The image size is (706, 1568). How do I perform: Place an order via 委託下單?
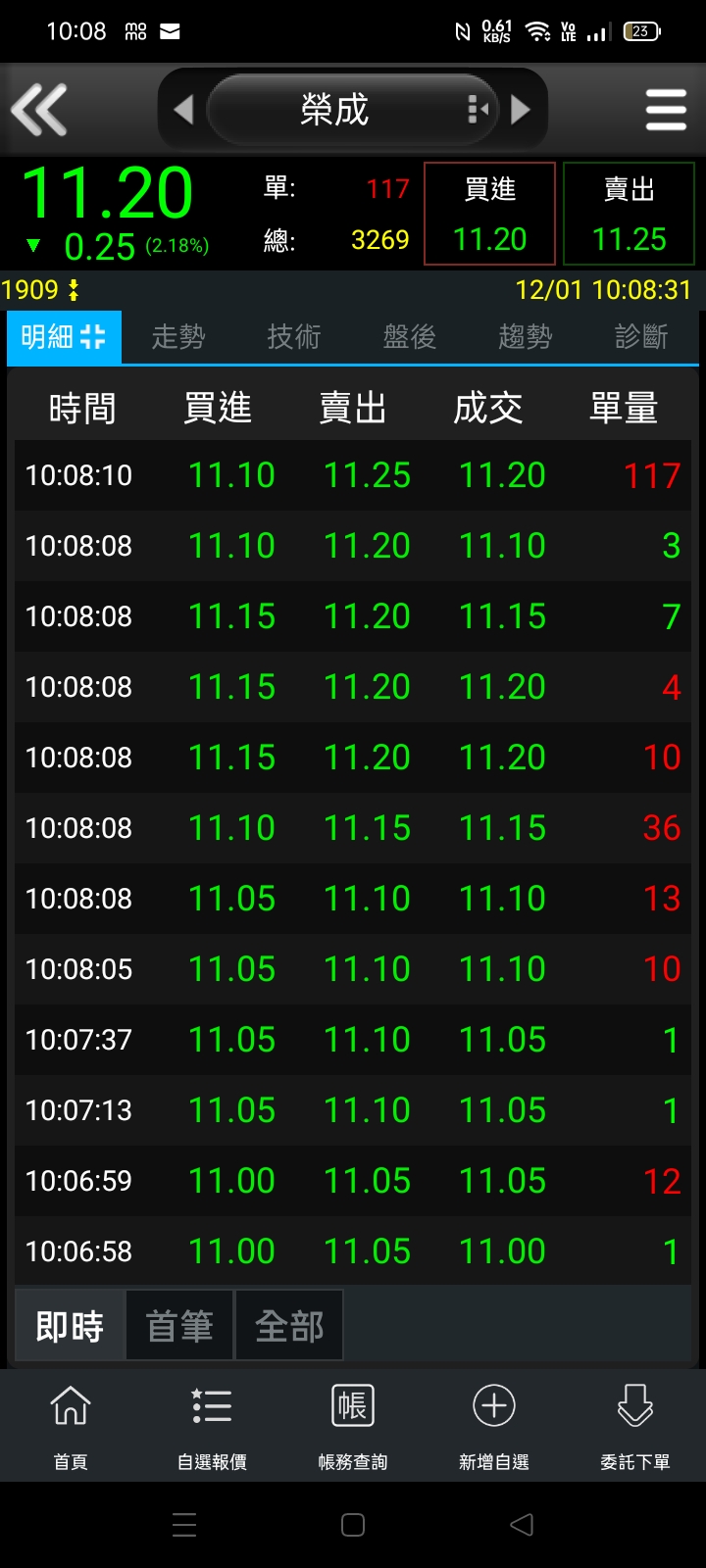coord(635,1427)
